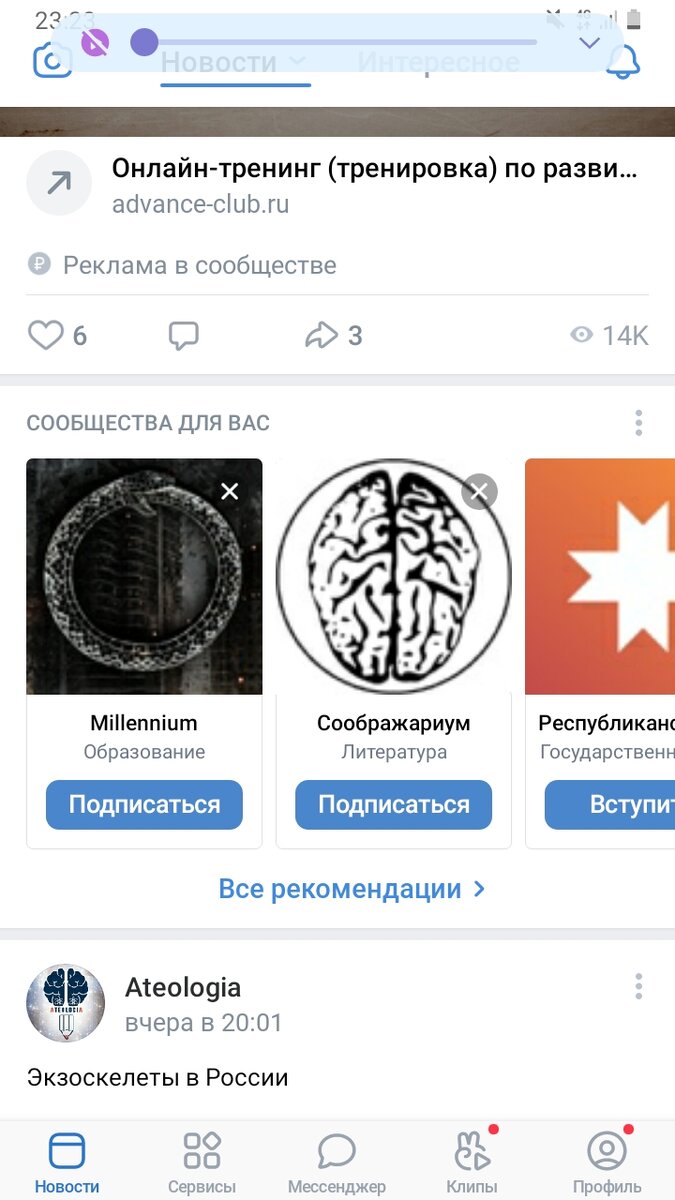The image size is (675, 1200).
Task: Open the notifications bell
Action: click(x=622, y=62)
